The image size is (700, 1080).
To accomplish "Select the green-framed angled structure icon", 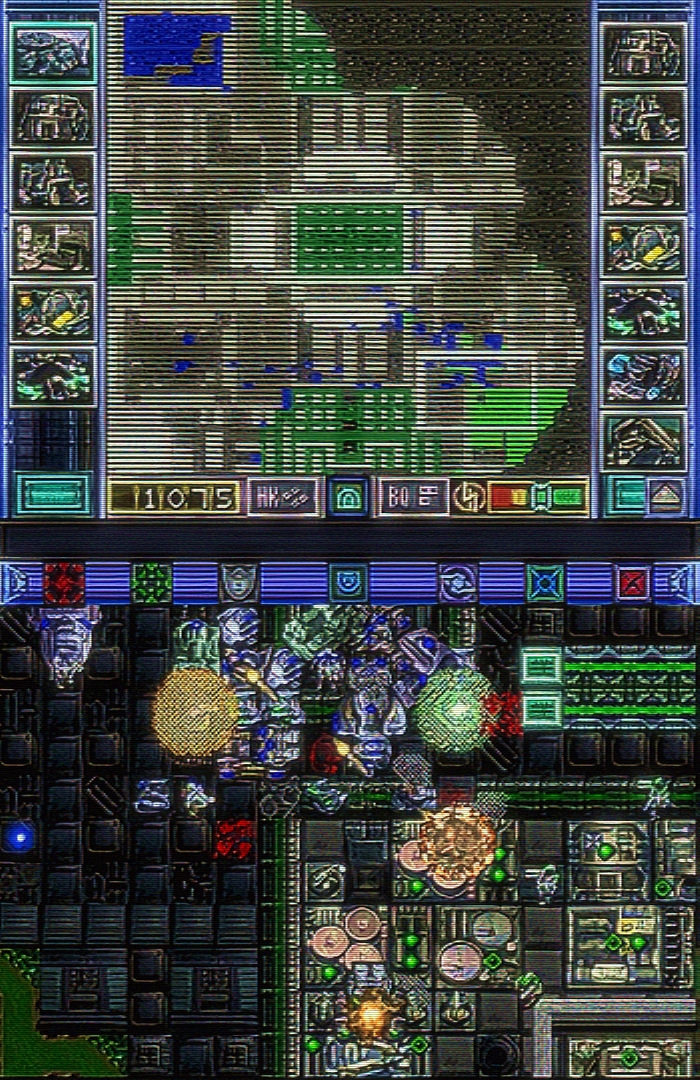I will pyautogui.click(x=644, y=440).
